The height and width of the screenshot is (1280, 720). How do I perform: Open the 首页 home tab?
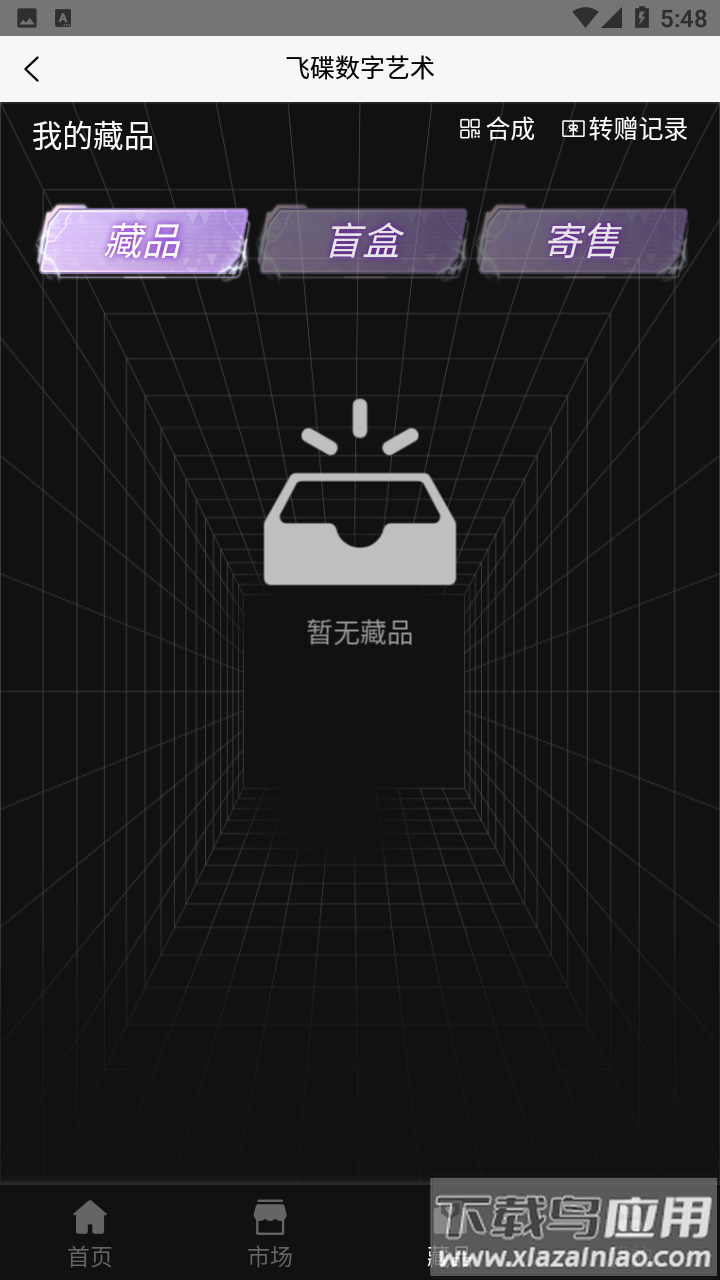tap(90, 1233)
